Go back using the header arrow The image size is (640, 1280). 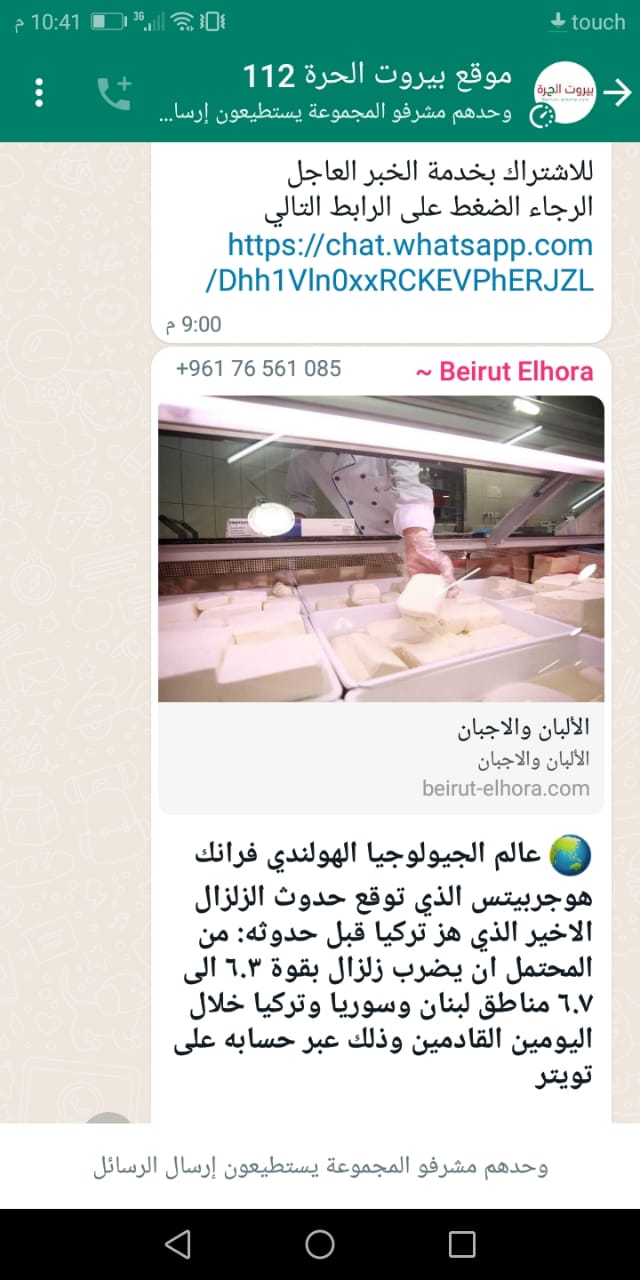pos(619,92)
